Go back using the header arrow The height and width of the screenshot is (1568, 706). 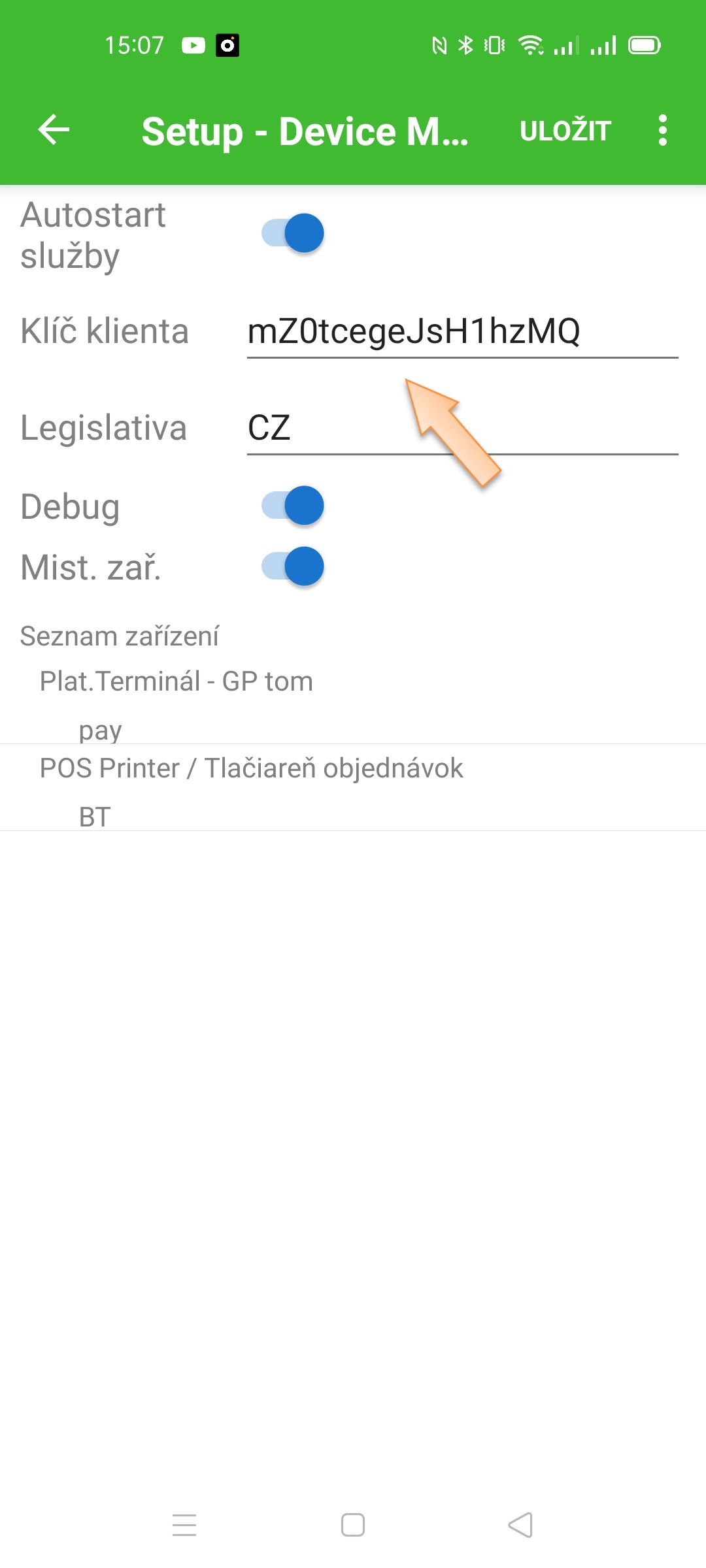point(54,130)
